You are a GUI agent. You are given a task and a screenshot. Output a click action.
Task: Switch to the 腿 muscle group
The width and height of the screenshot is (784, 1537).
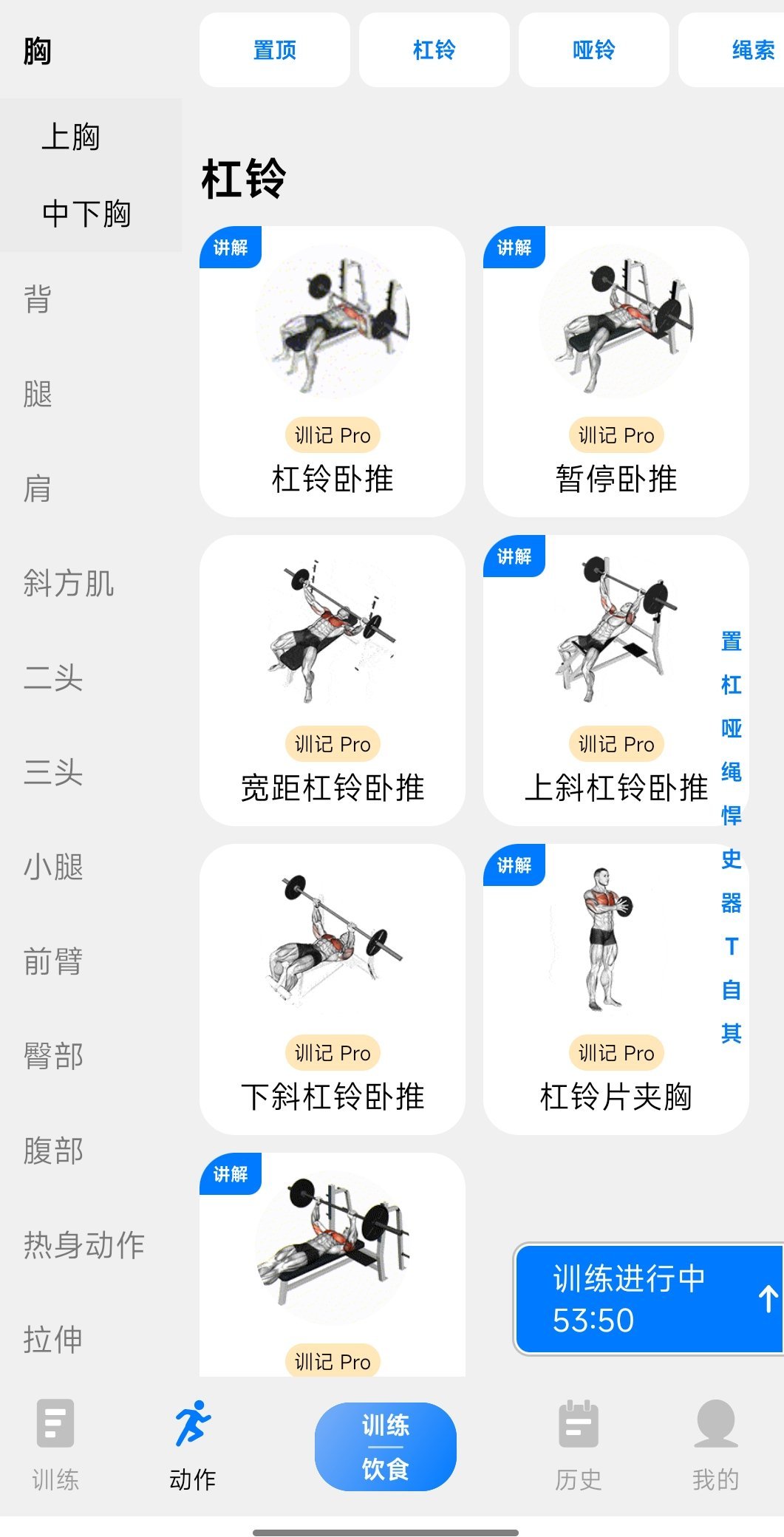coord(38,395)
